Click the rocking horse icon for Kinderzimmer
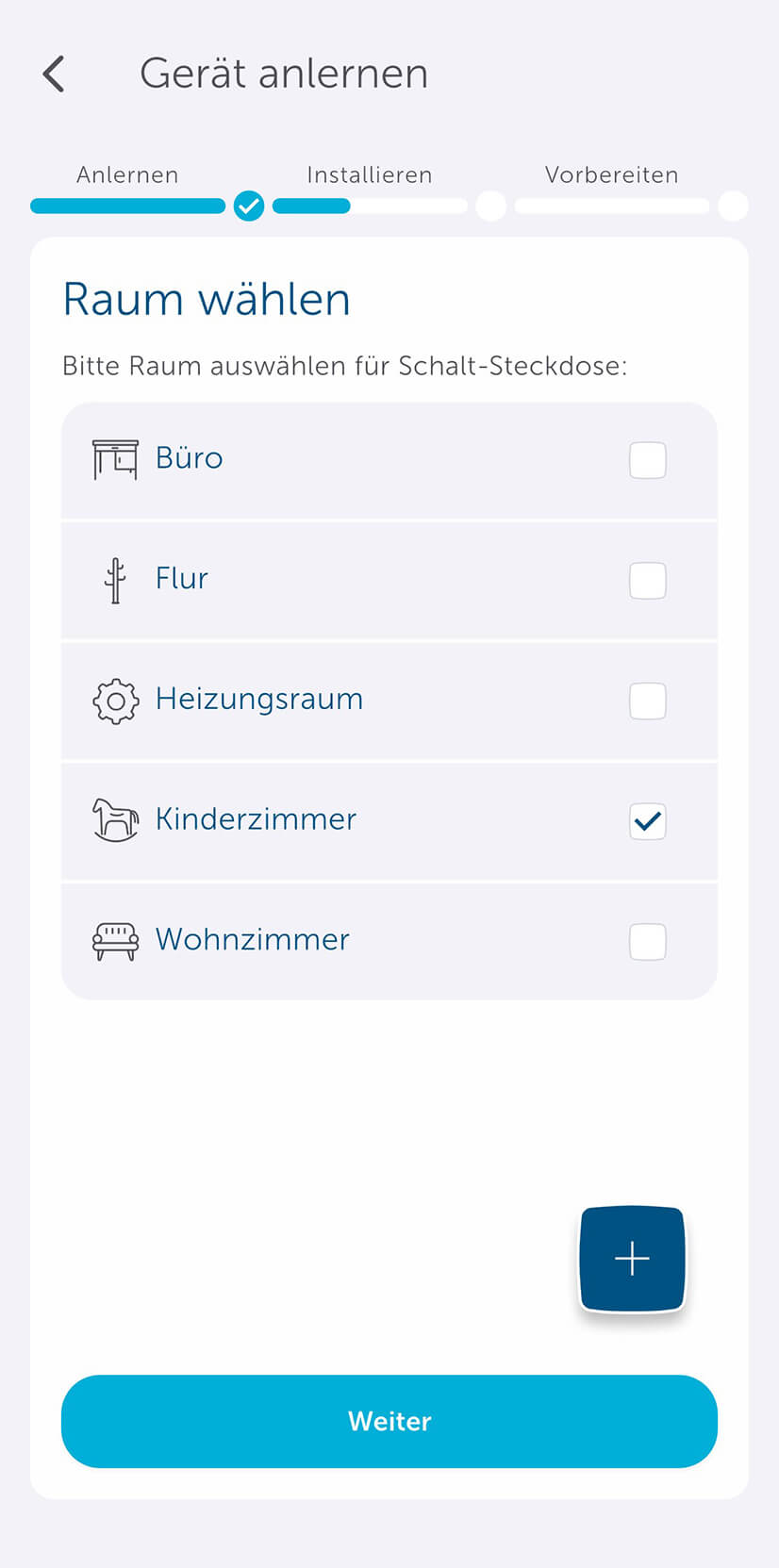This screenshot has height=1568, width=779. [x=115, y=820]
